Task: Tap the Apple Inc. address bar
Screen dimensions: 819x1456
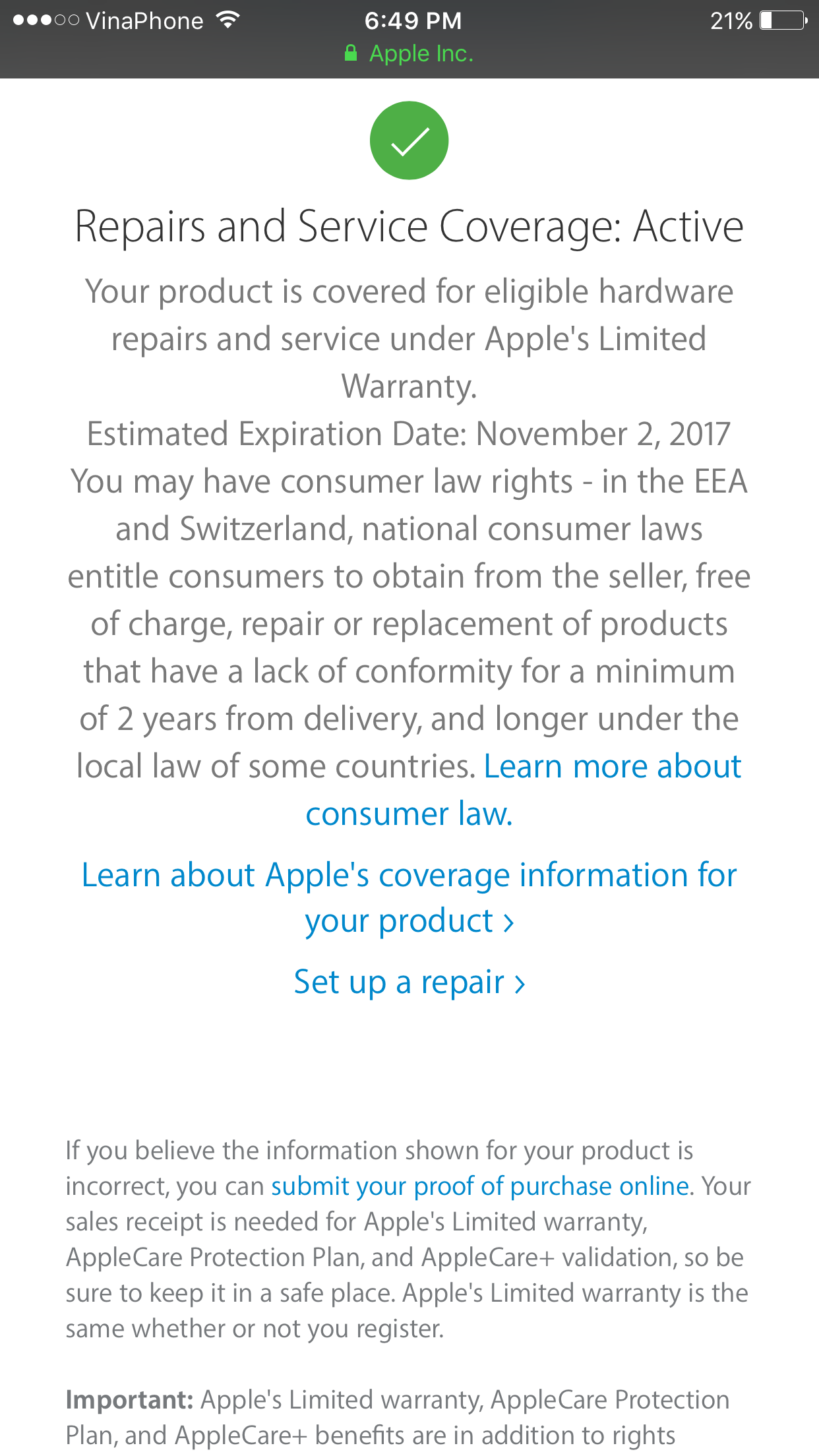Action: 409,53
